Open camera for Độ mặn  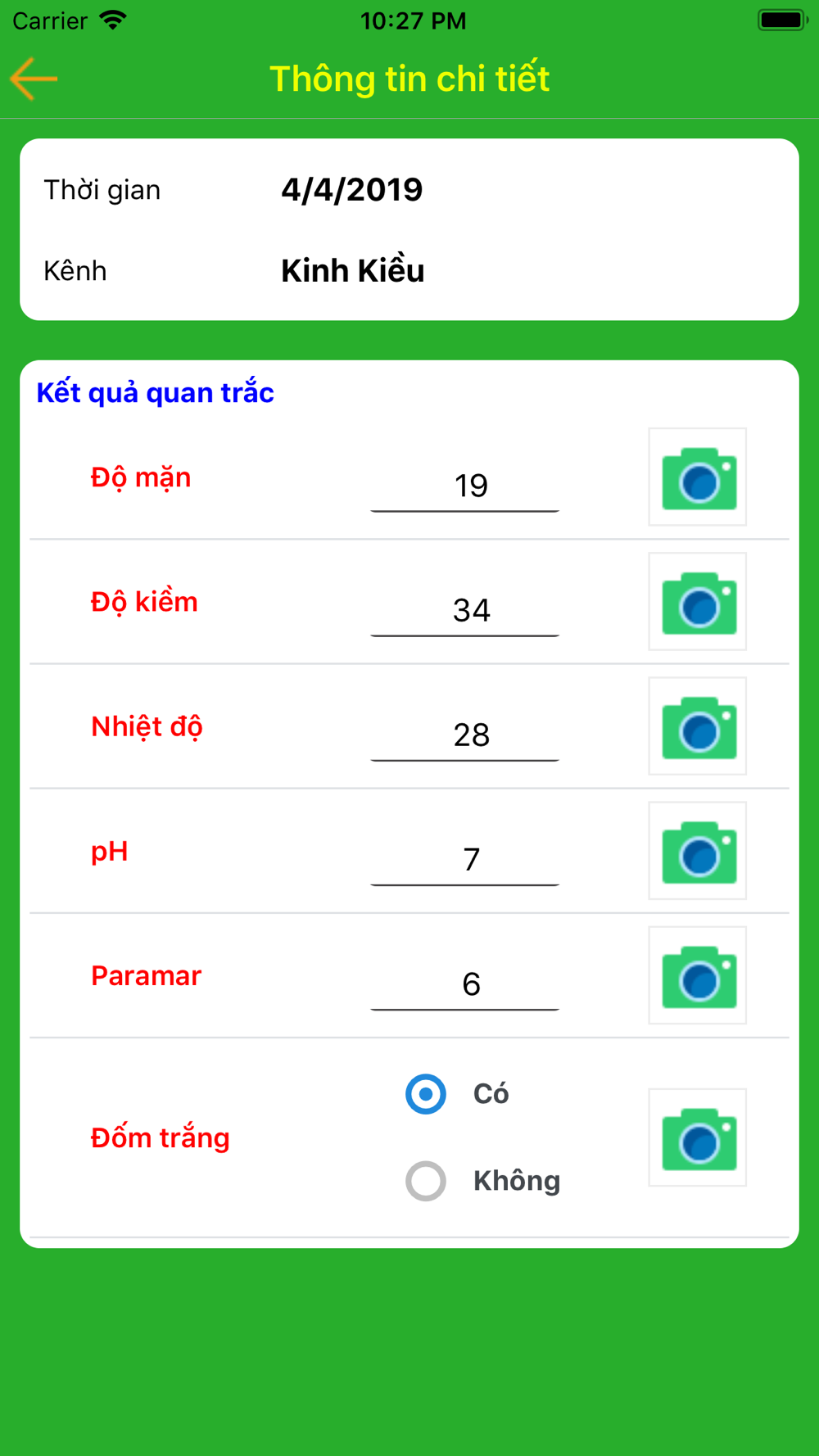(x=698, y=477)
